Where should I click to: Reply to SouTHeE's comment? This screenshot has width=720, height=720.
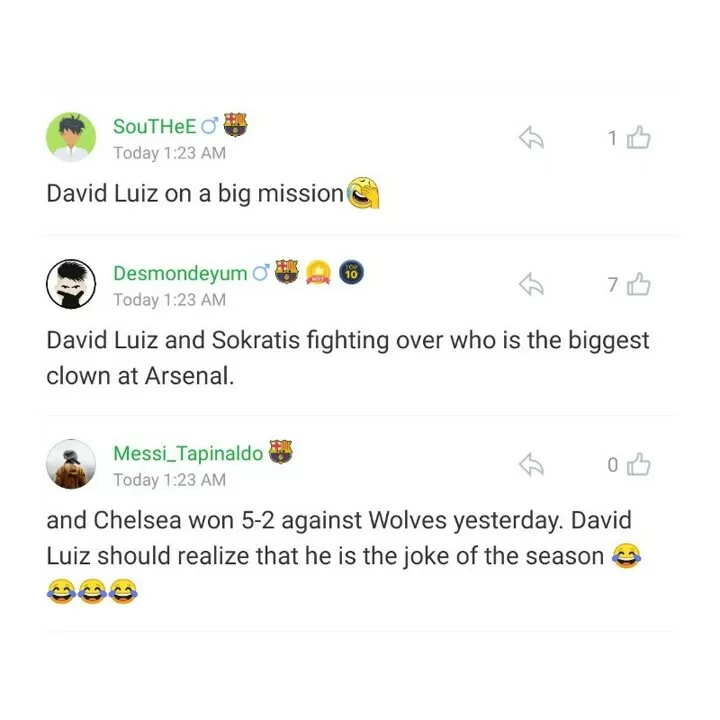(531, 138)
